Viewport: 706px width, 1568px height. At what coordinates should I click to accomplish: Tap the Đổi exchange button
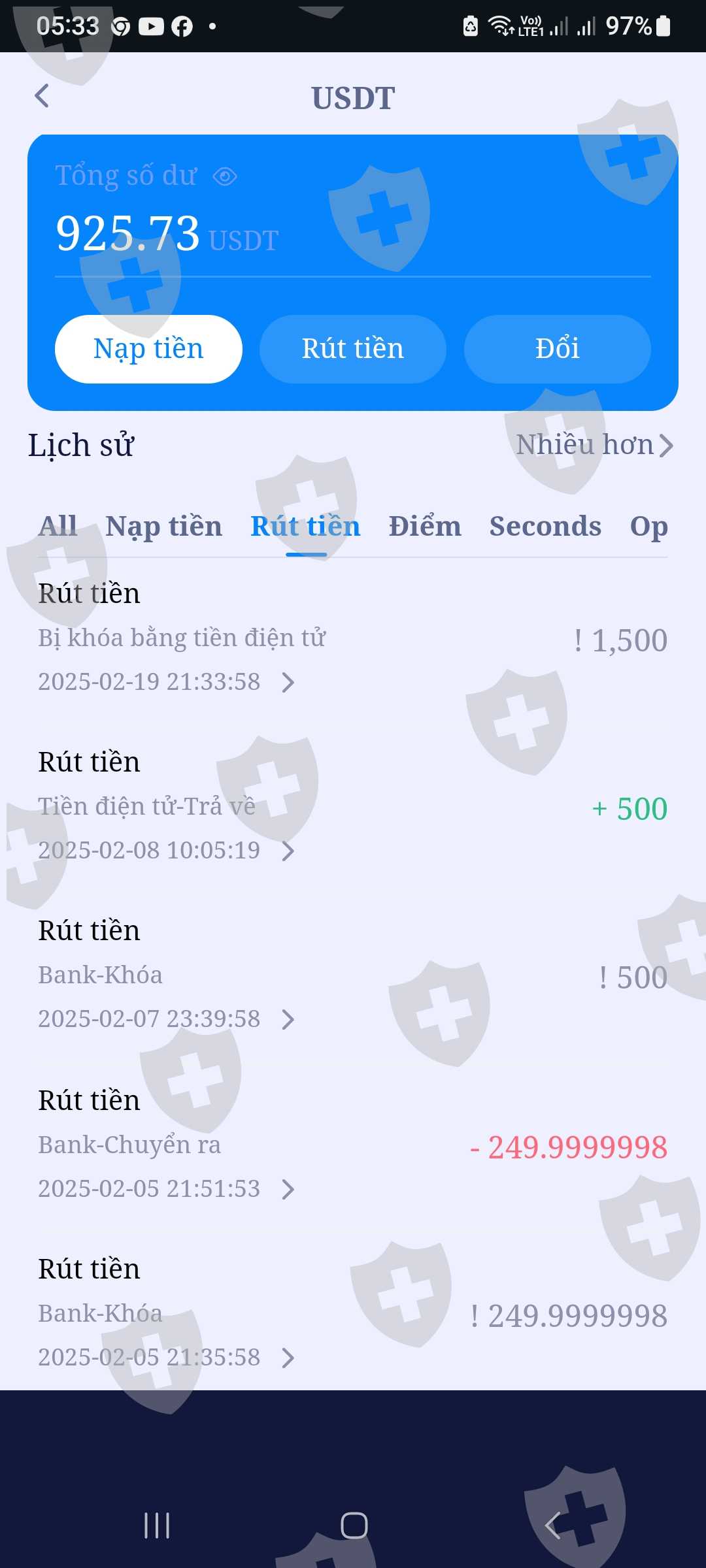558,349
